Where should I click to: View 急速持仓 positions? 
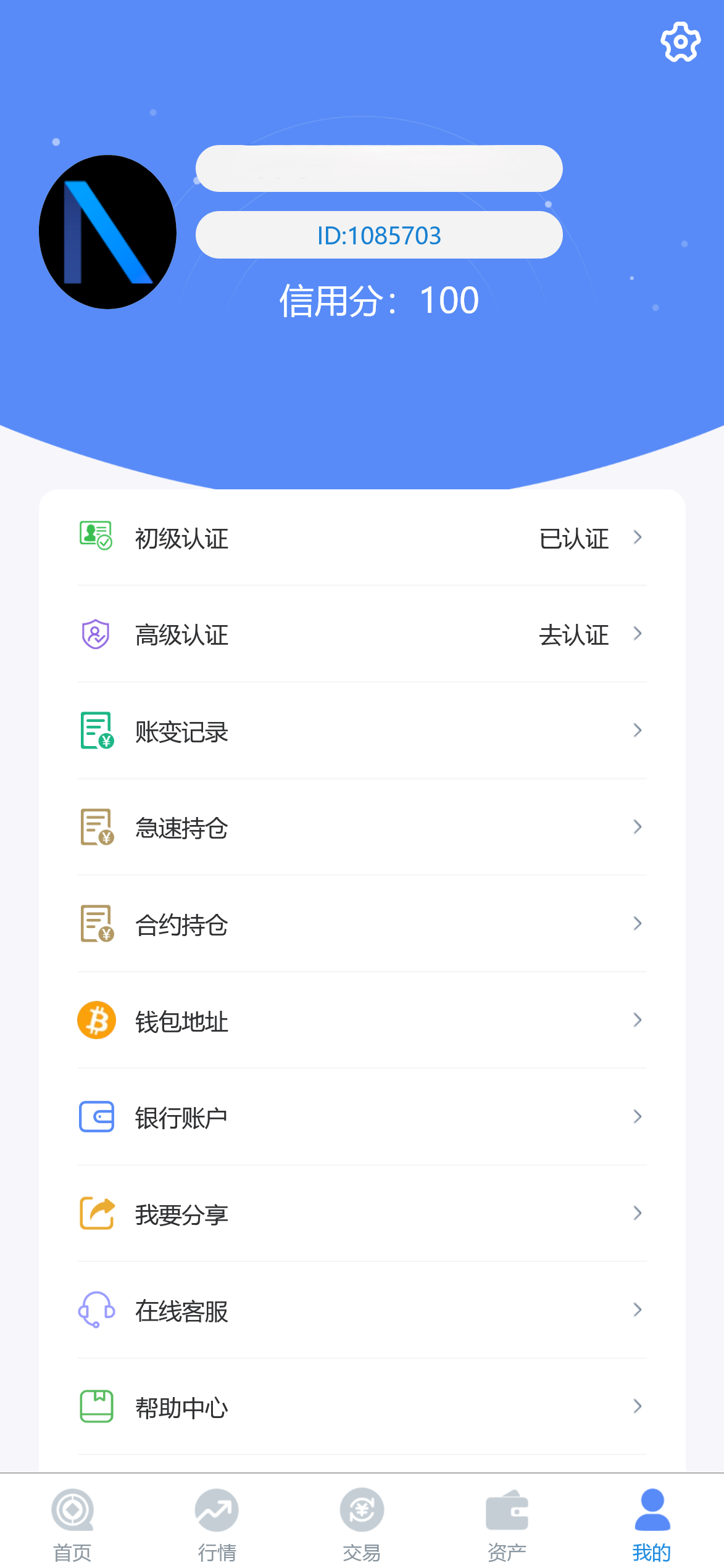pos(362,828)
